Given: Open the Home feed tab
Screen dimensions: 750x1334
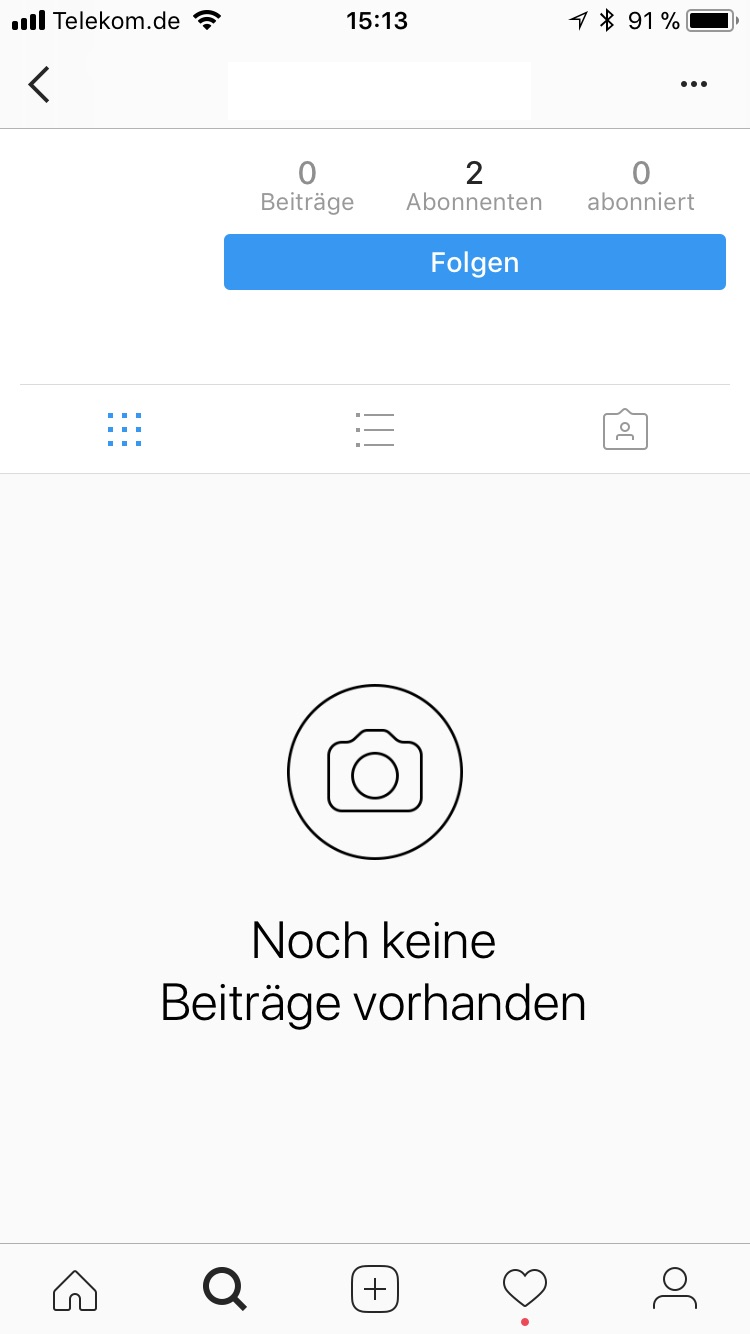Looking at the screenshot, I should click(75, 1288).
